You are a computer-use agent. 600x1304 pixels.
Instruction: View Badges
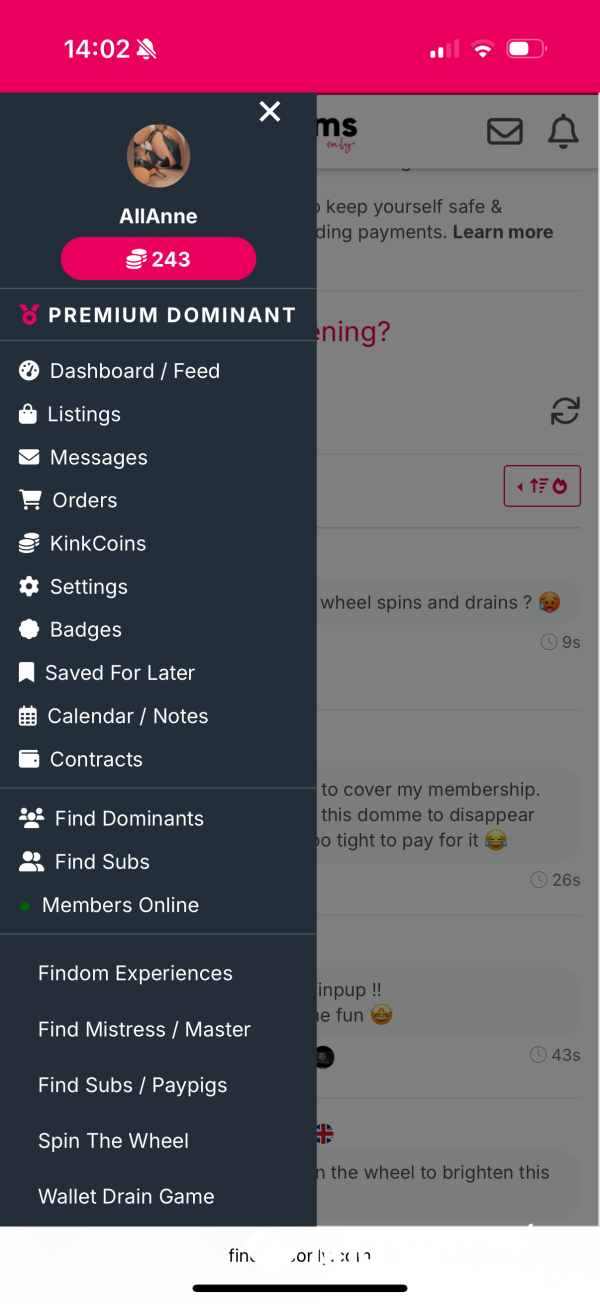[70, 629]
